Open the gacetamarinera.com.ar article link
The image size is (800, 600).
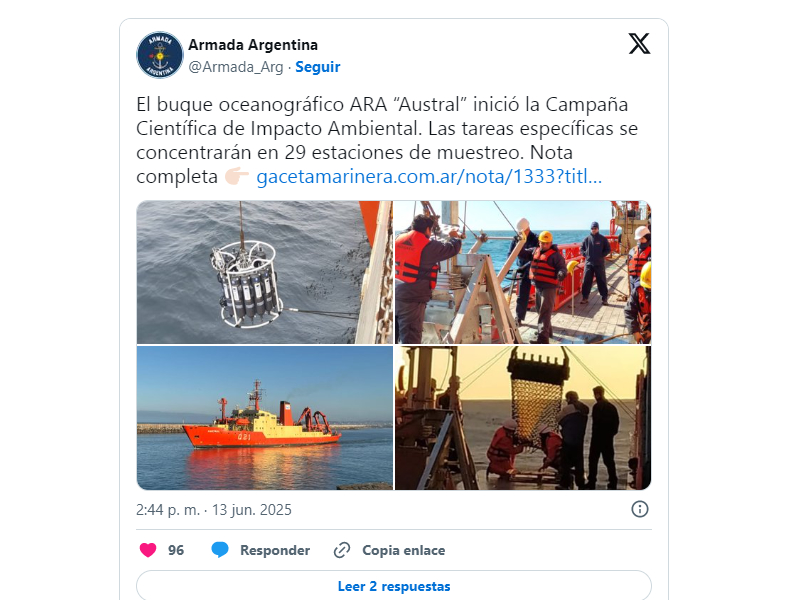pos(429,177)
